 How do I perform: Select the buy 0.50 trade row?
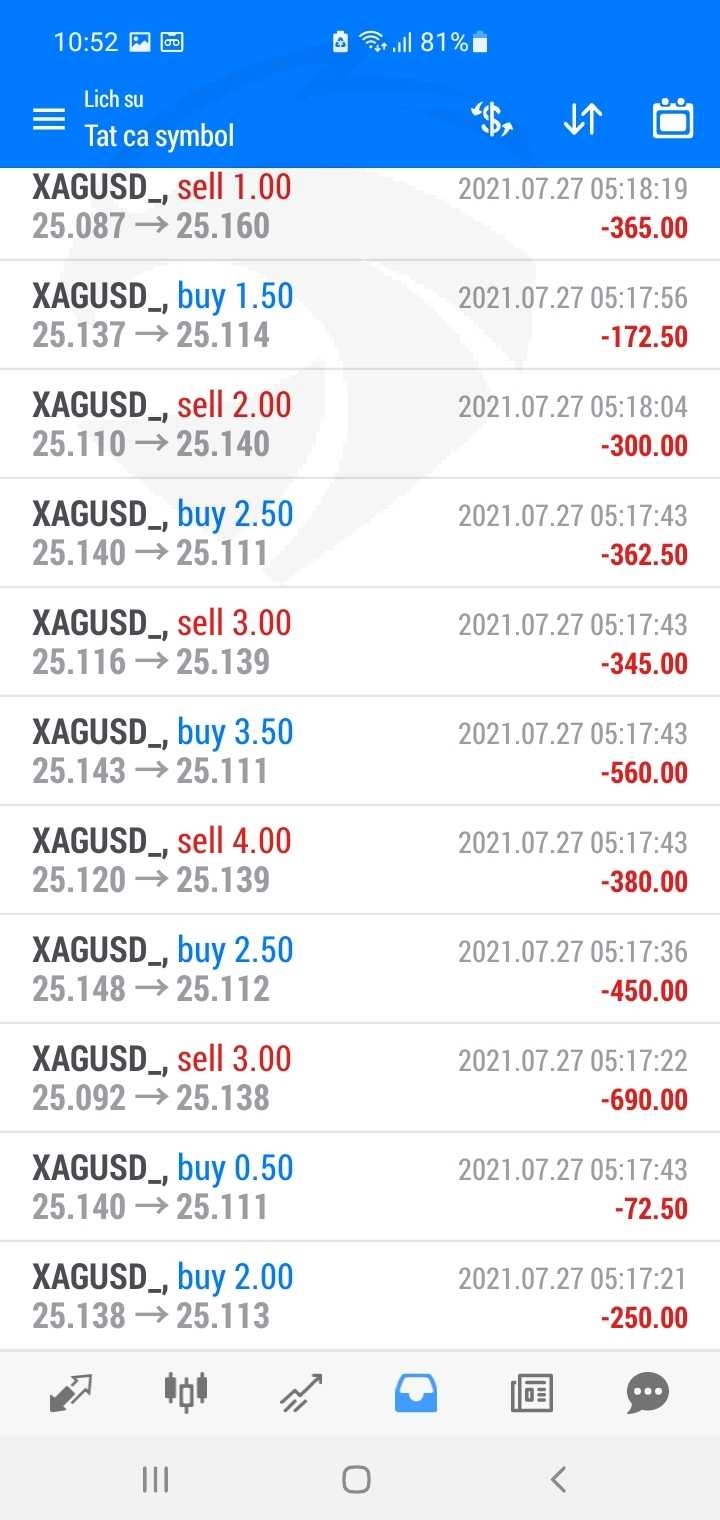click(360, 1187)
